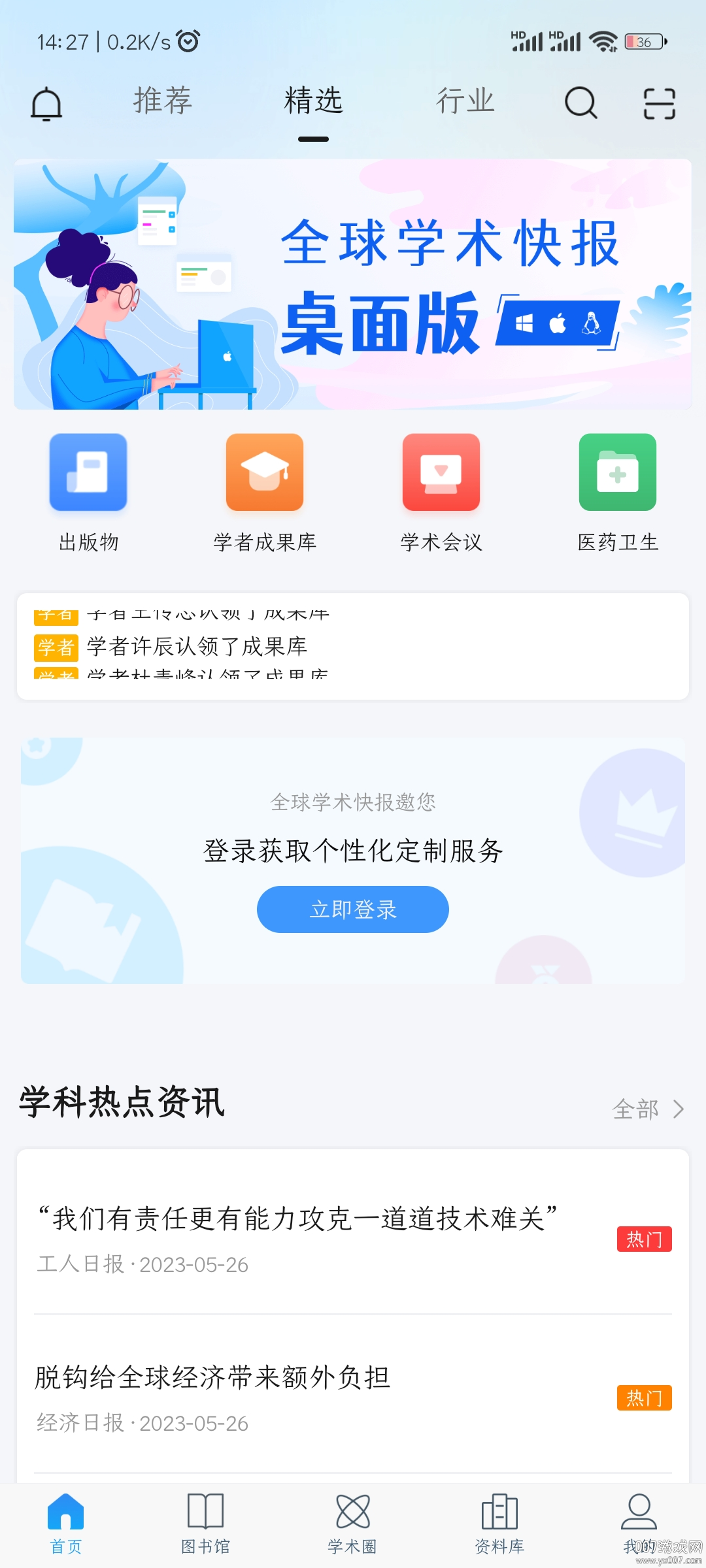Screen dimensions: 706x1568
Task: Open the 学者成果库 scholar database
Action: (264, 490)
